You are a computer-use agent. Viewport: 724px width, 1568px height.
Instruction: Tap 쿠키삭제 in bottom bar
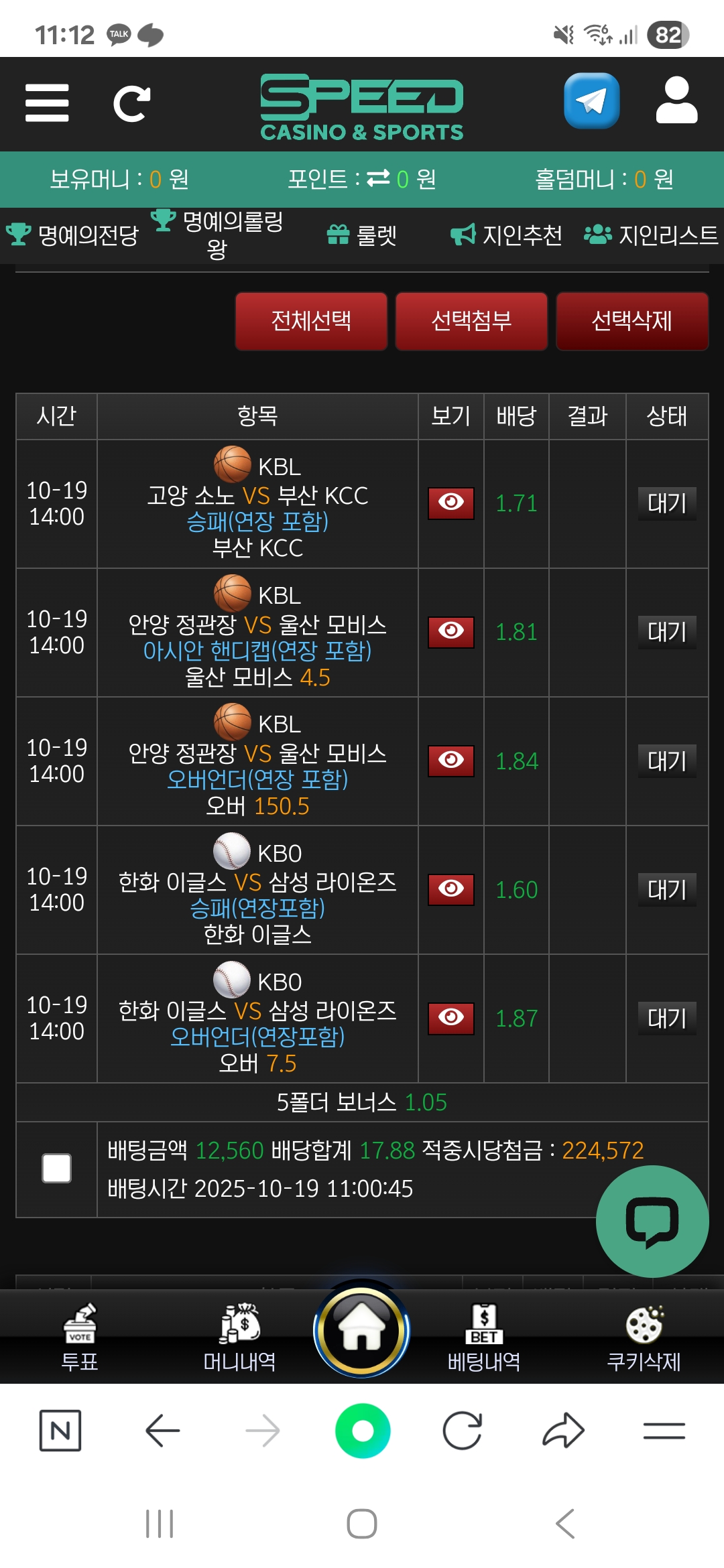(x=644, y=1337)
